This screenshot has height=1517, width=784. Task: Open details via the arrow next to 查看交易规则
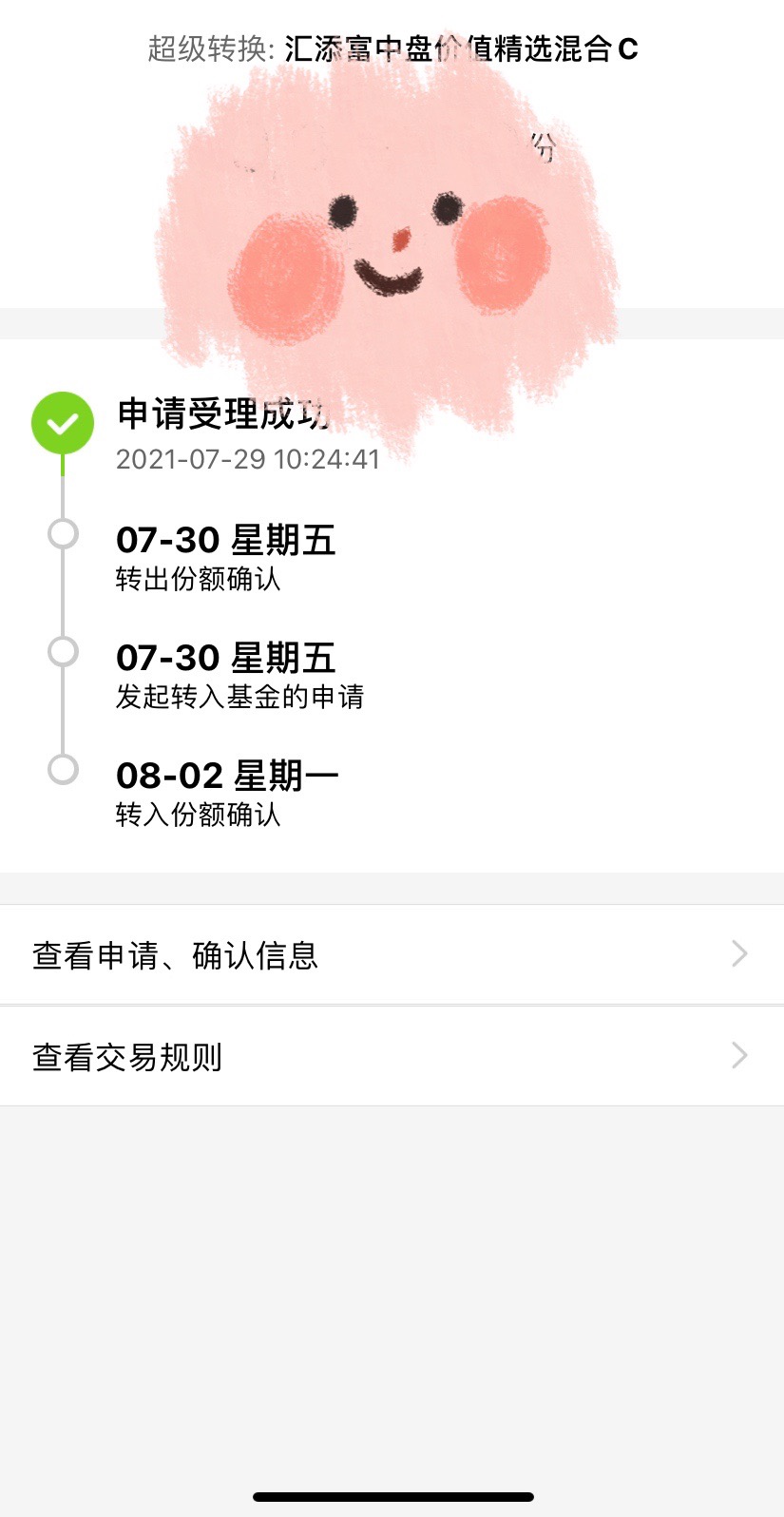point(740,1055)
